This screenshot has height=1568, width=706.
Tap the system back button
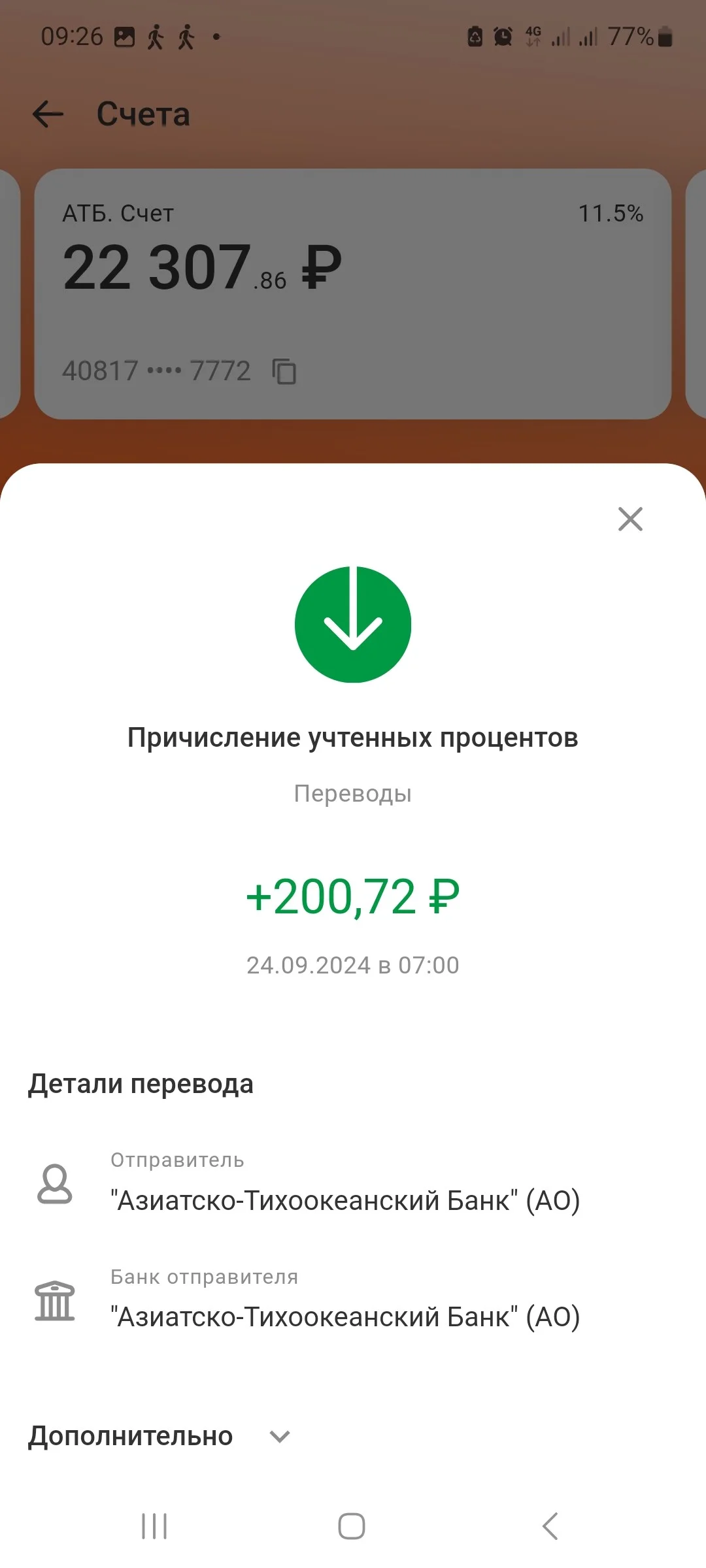point(550,1526)
